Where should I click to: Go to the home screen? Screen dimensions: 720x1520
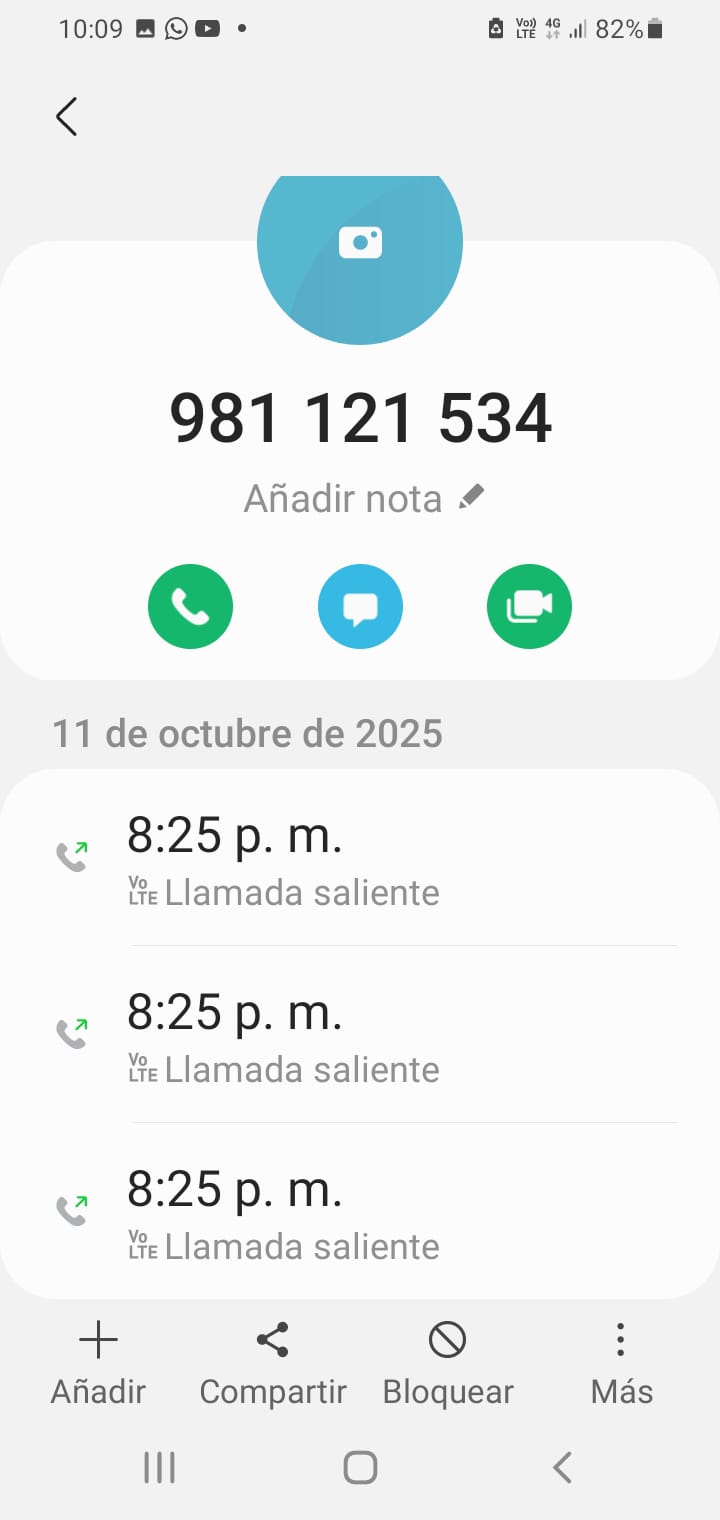click(x=360, y=1468)
